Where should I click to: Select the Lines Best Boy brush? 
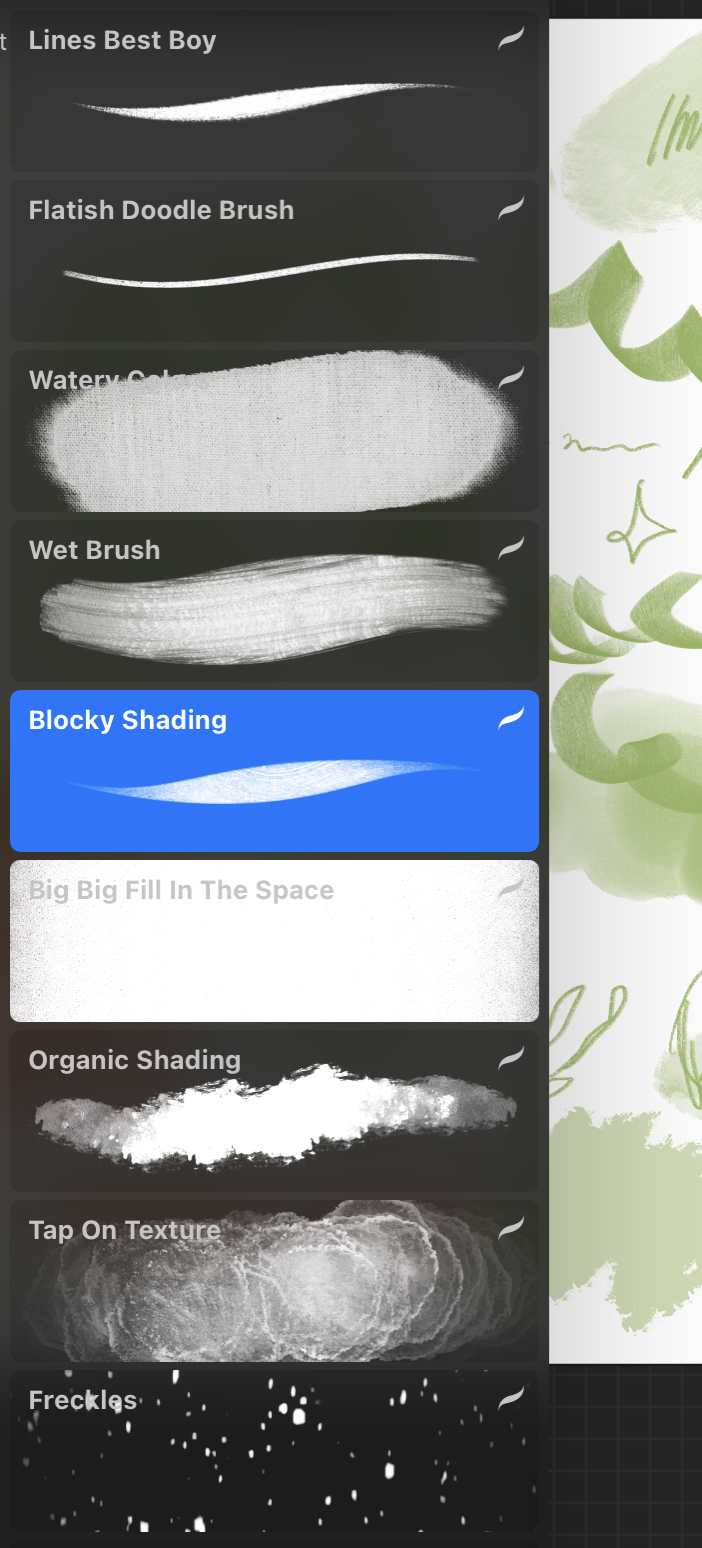pos(274,90)
